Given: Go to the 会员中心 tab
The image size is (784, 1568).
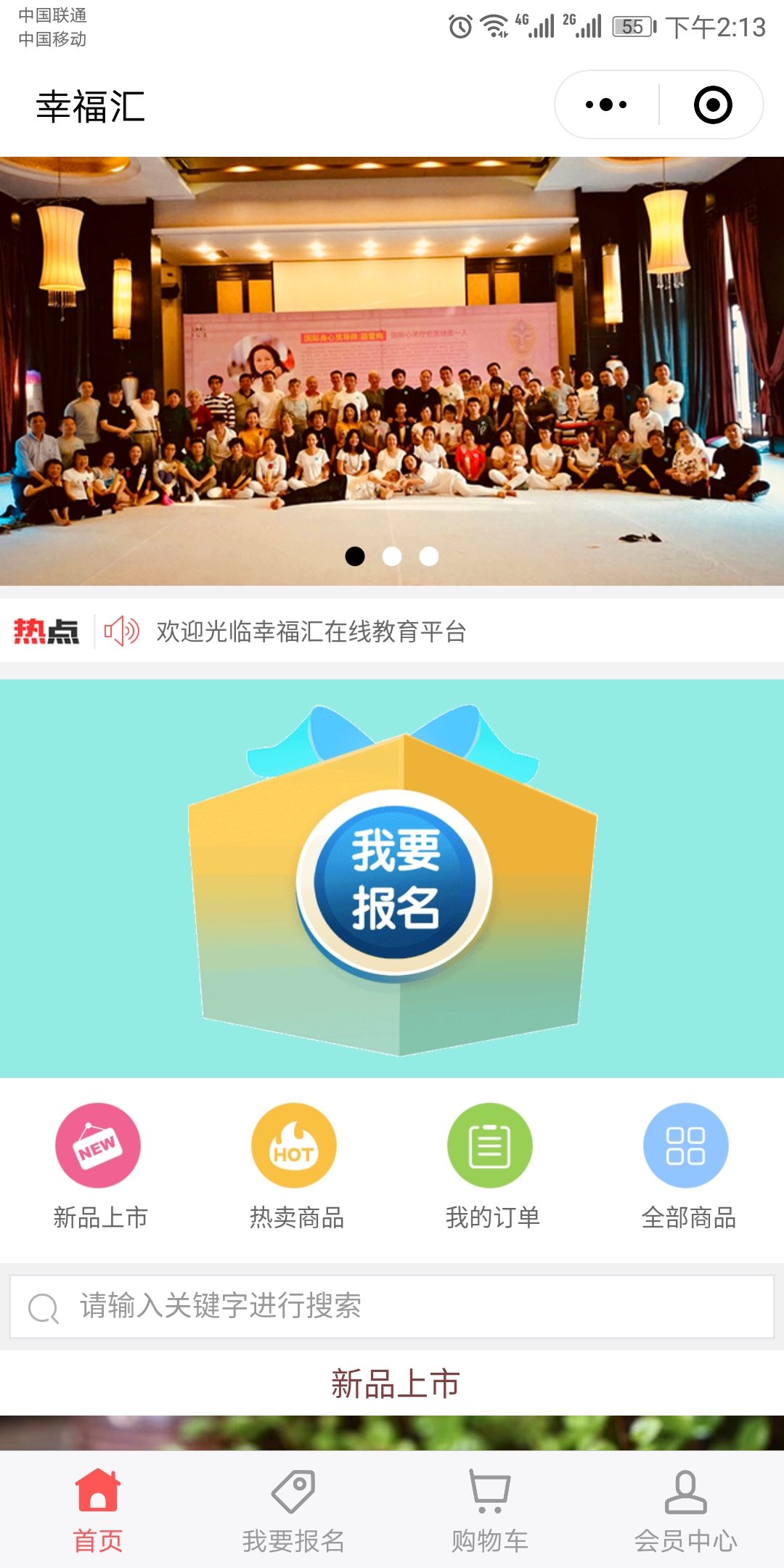Looking at the screenshot, I should (686, 1510).
